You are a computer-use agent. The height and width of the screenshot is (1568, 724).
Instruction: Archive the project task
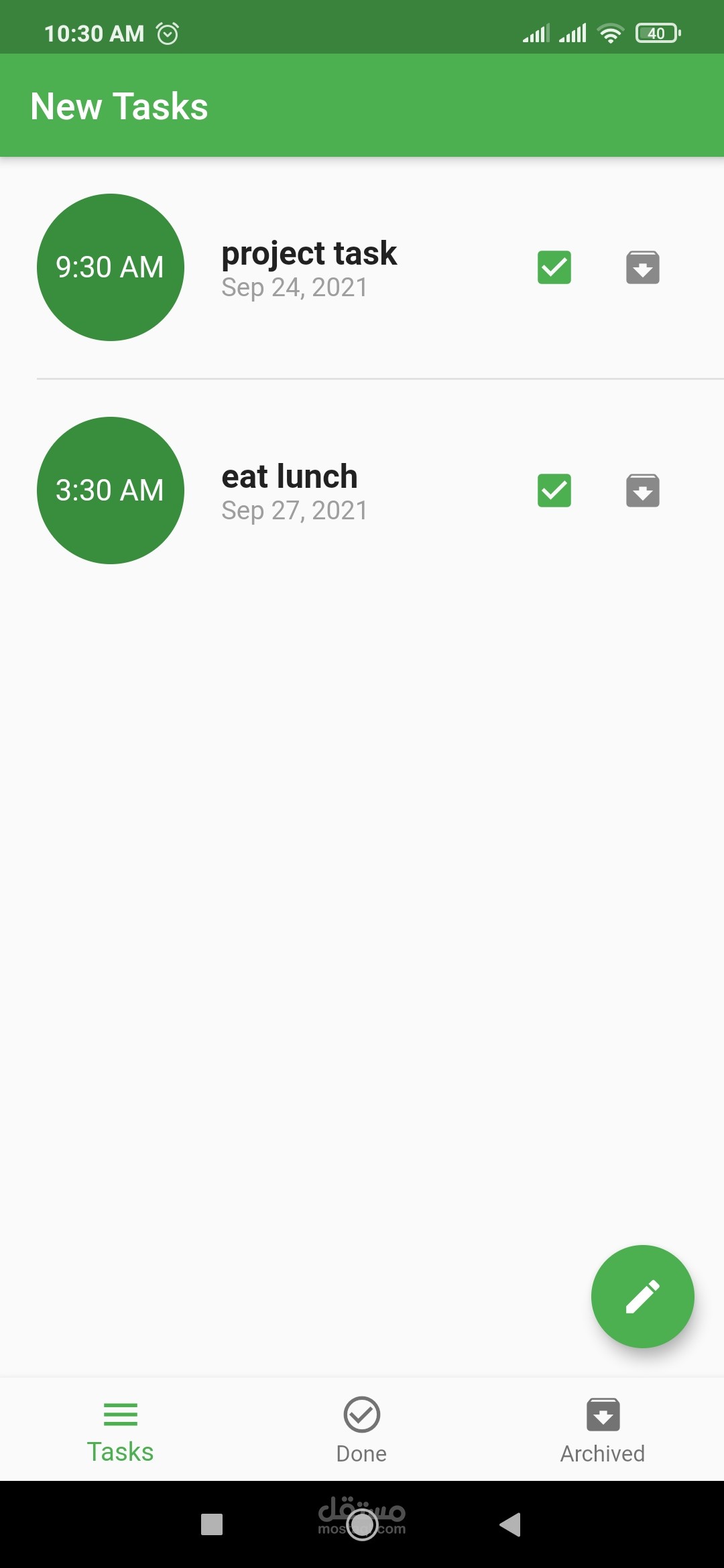[643, 267]
